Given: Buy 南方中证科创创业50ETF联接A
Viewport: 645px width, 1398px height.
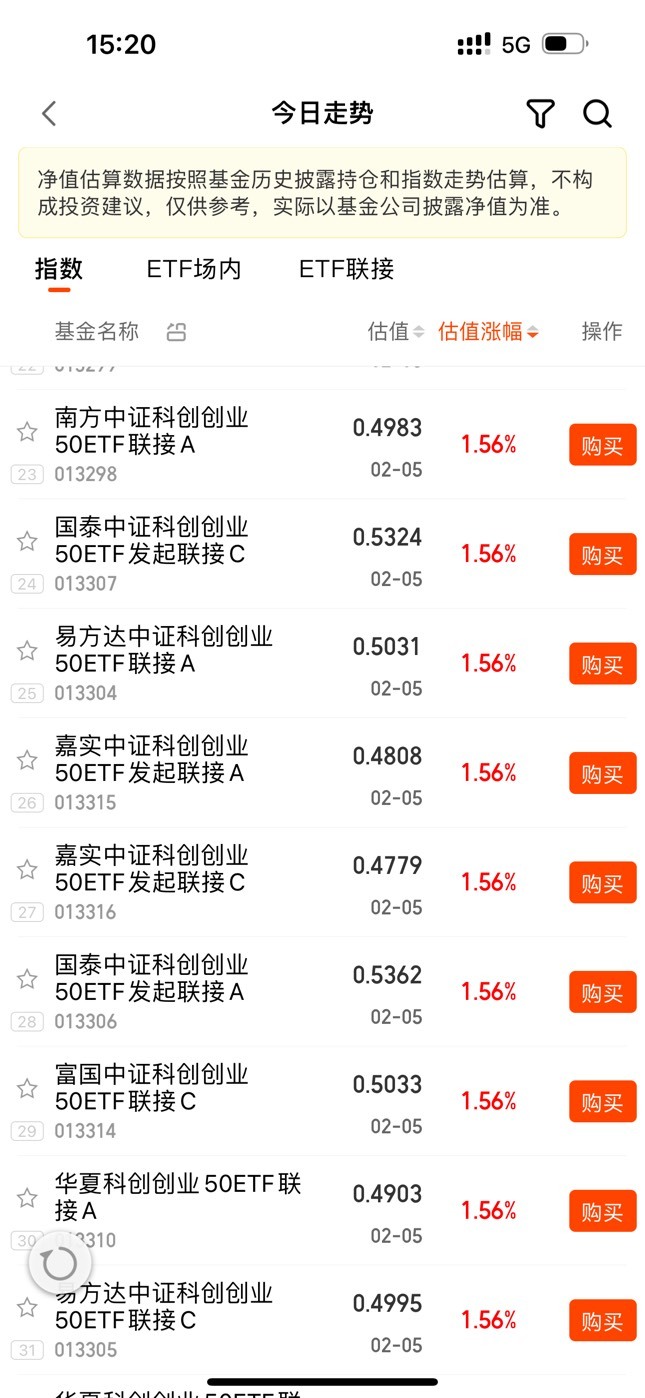Looking at the screenshot, I should pos(602,445).
